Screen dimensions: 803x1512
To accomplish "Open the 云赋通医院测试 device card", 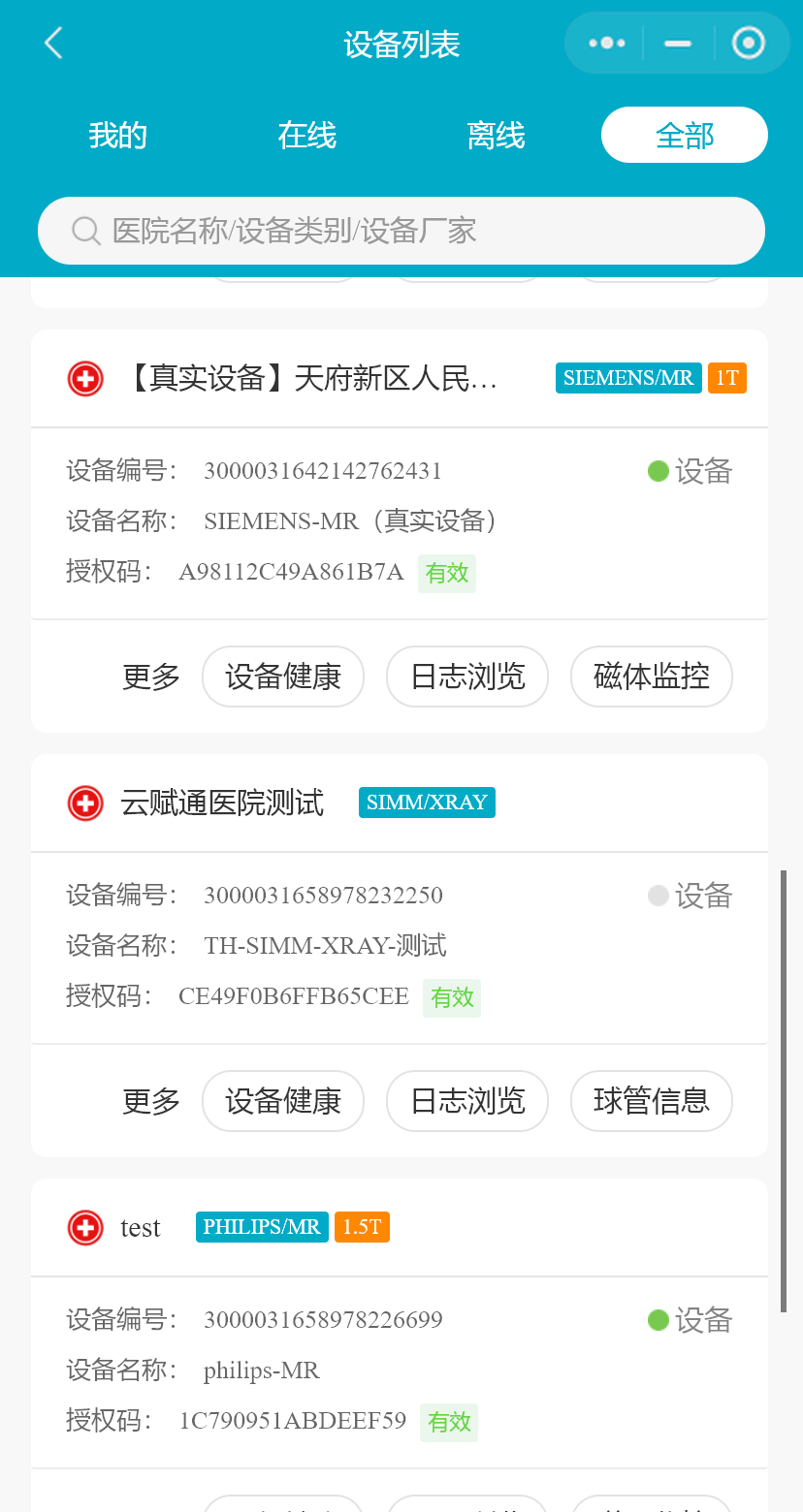I will (222, 803).
